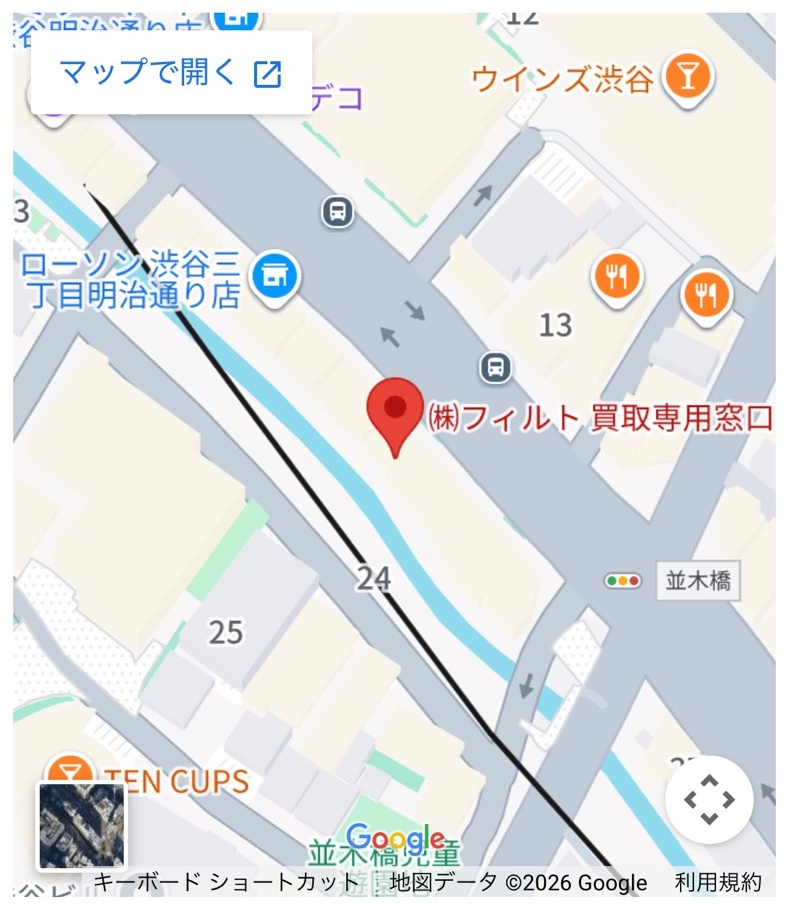This screenshot has height=913, width=786.
Task: Select the ウインズ渋谷 bar icon
Action: 686,76
